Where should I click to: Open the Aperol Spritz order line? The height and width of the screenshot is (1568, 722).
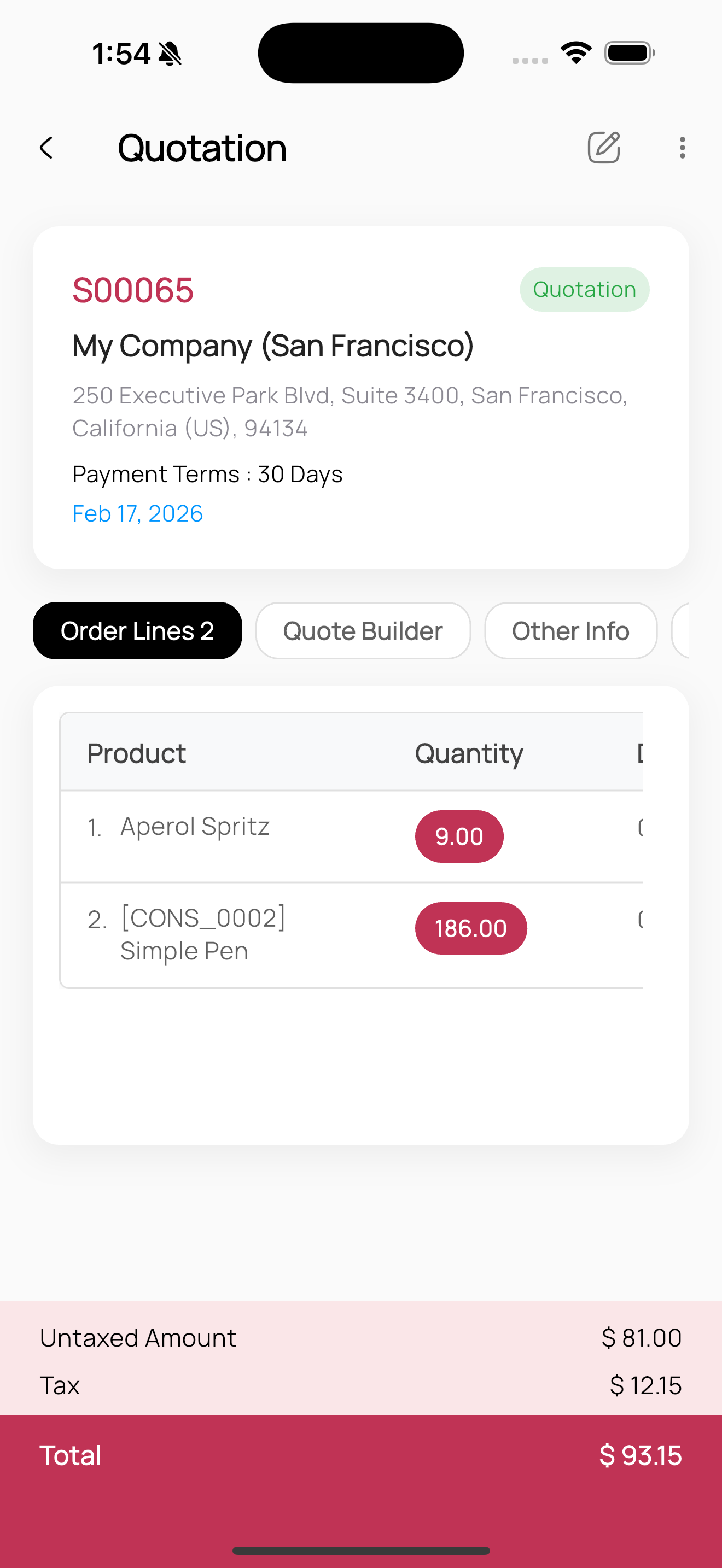195,827
